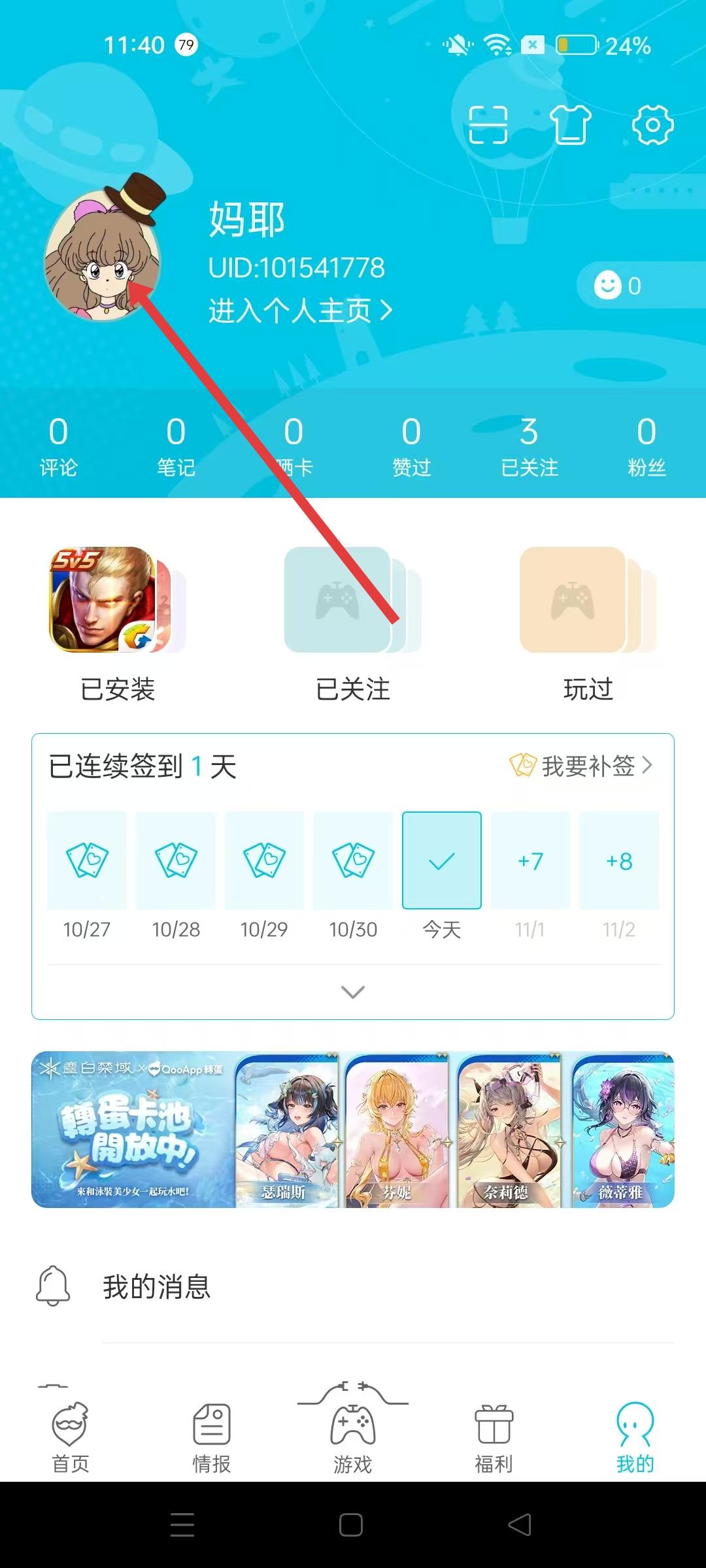
Task: Open settings gear icon
Action: click(652, 124)
